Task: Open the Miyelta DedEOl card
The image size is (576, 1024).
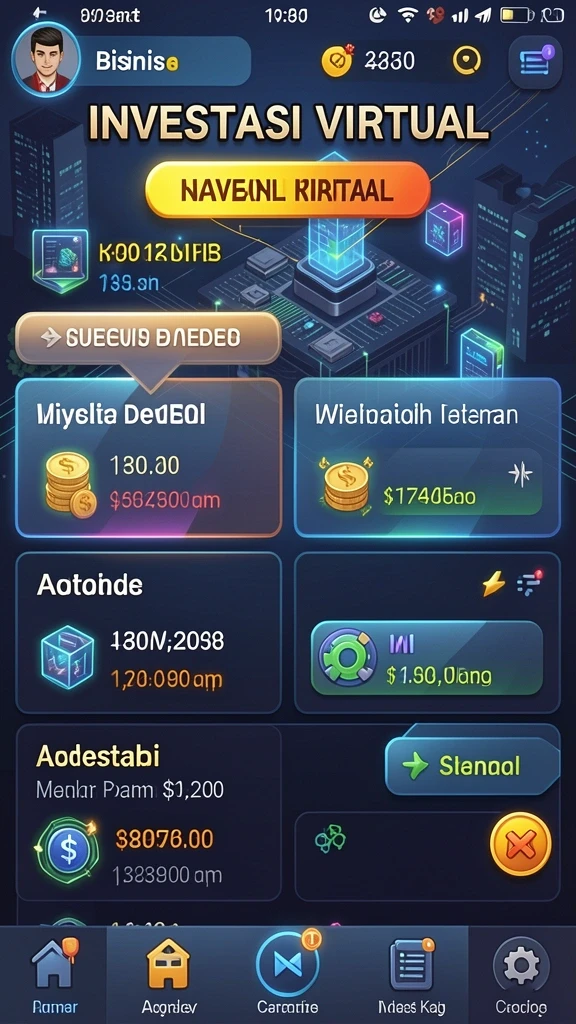Action: (x=149, y=458)
